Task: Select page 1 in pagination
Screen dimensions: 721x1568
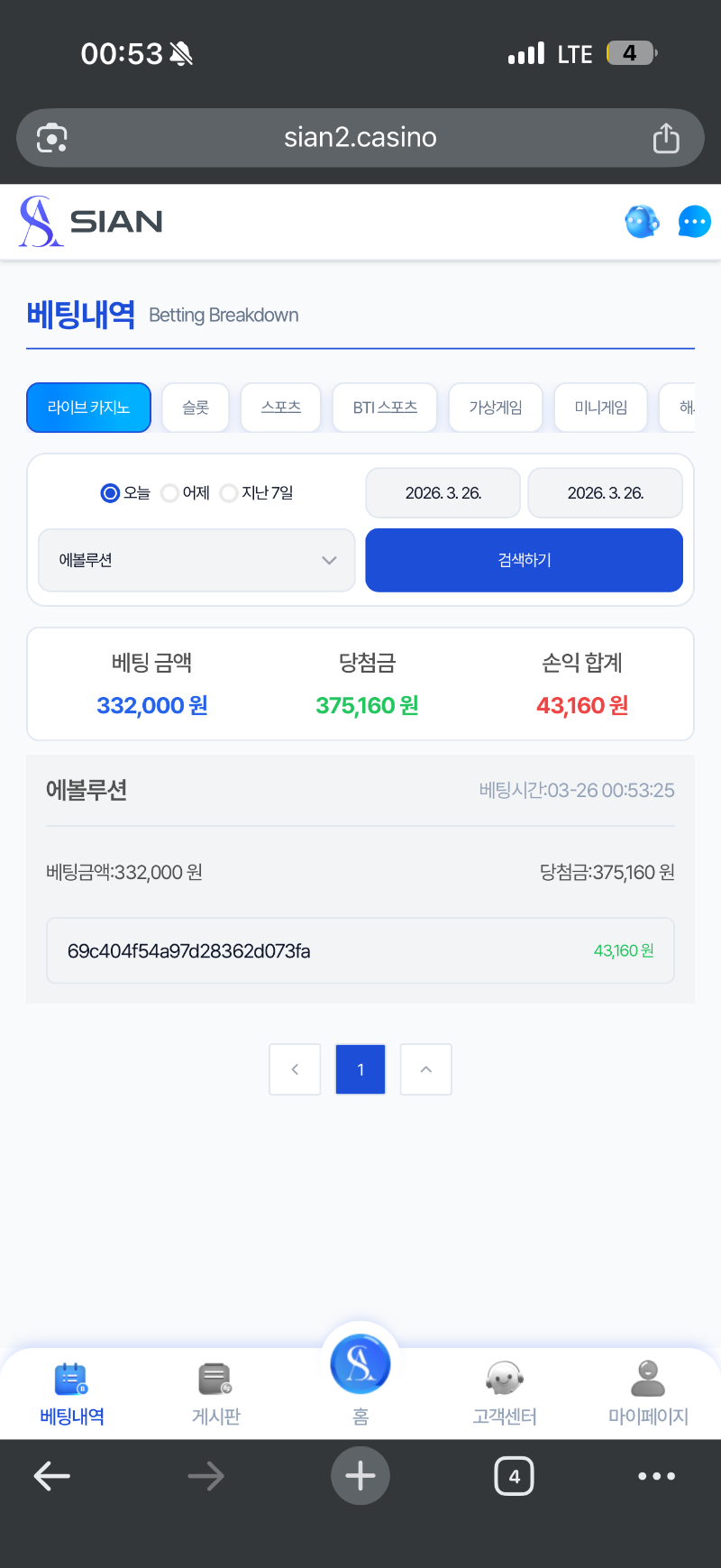Action: click(x=360, y=1069)
